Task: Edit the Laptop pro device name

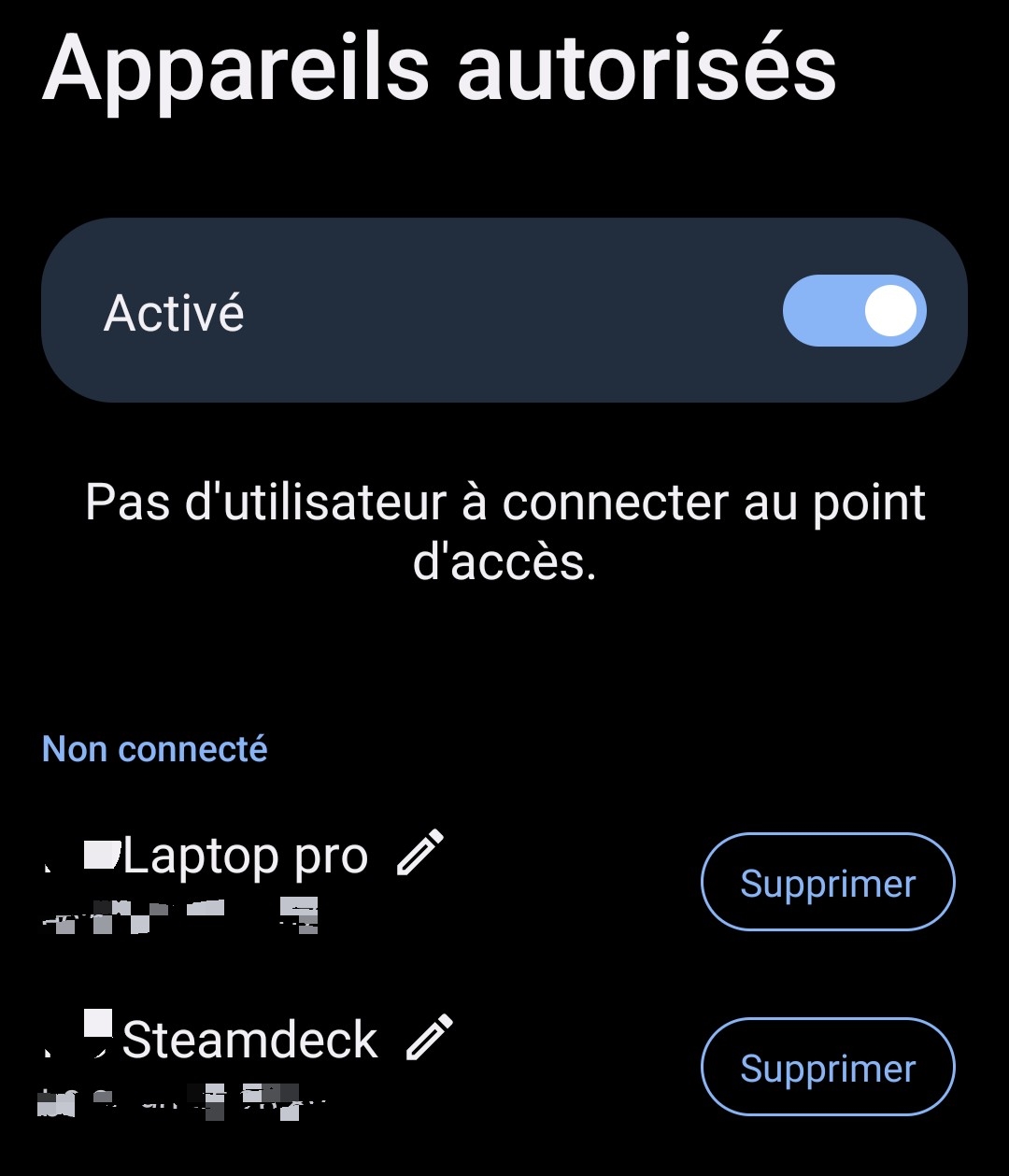Action: click(419, 853)
